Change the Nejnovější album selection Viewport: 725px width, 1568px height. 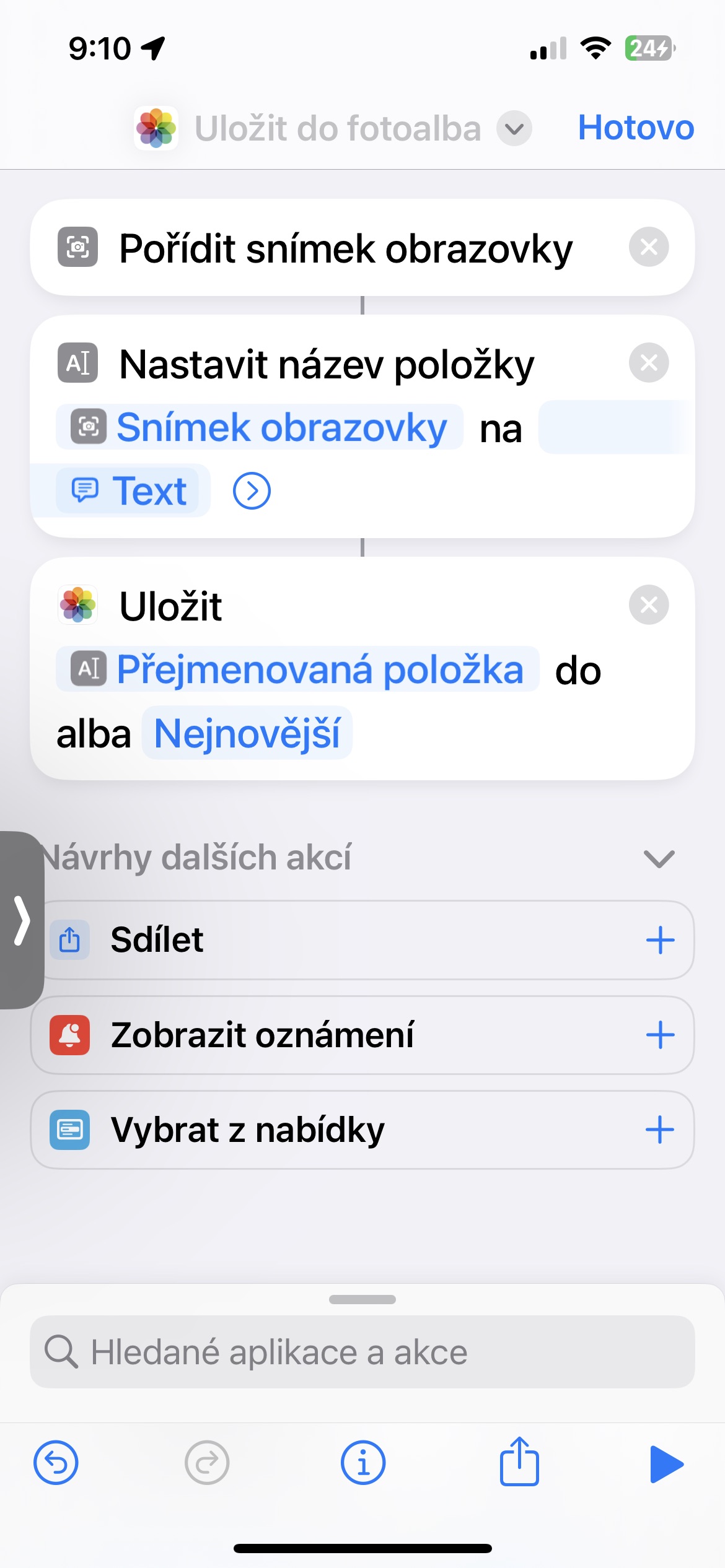pyautogui.click(x=247, y=733)
